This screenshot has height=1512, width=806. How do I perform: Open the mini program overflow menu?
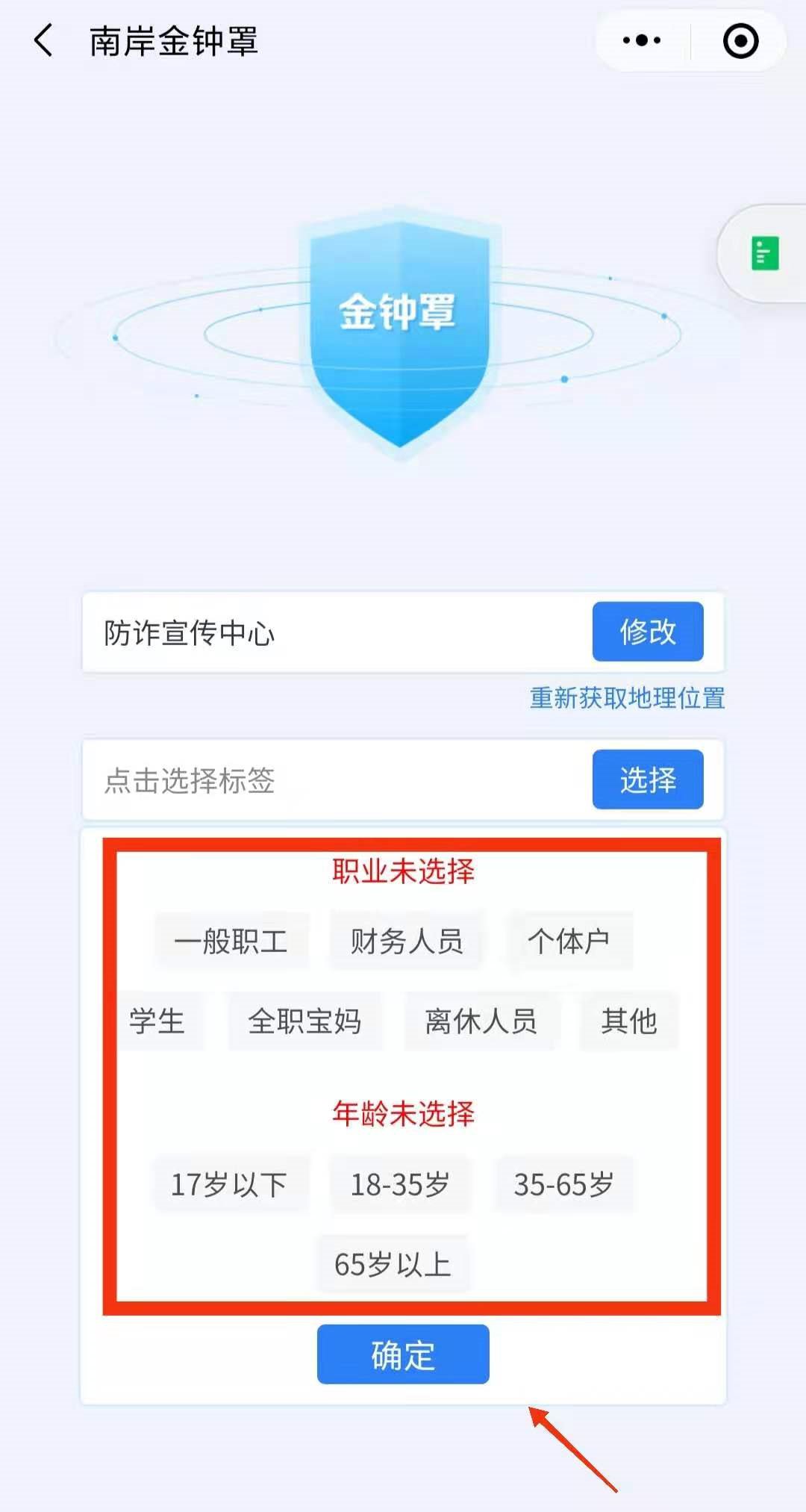click(642, 40)
